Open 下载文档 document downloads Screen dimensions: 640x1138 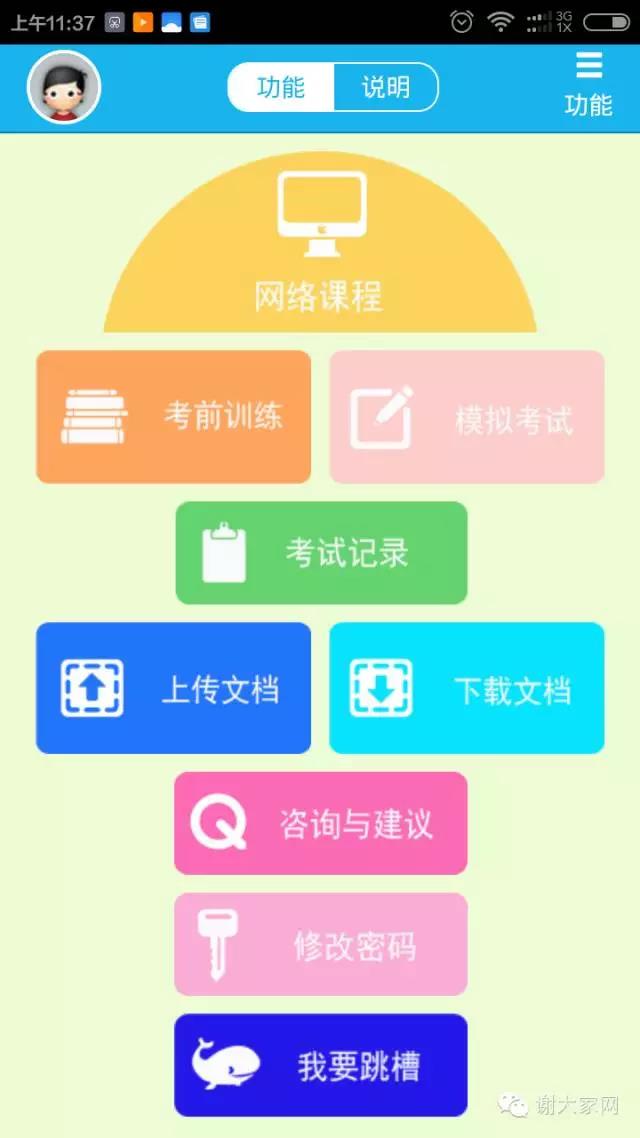(467, 688)
